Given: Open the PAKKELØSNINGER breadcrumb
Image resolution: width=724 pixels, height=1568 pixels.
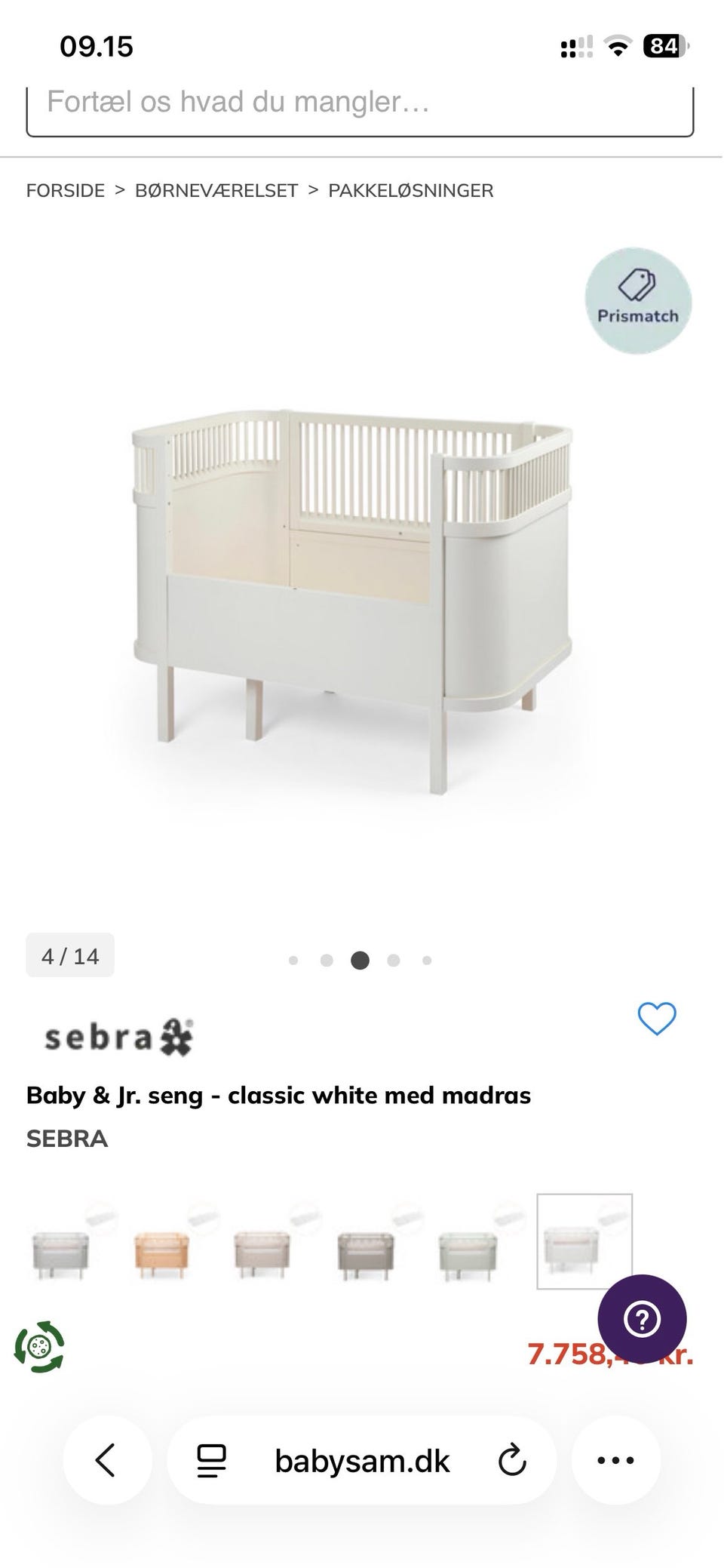Looking at the screenshot, I should (x=410, y=191).
